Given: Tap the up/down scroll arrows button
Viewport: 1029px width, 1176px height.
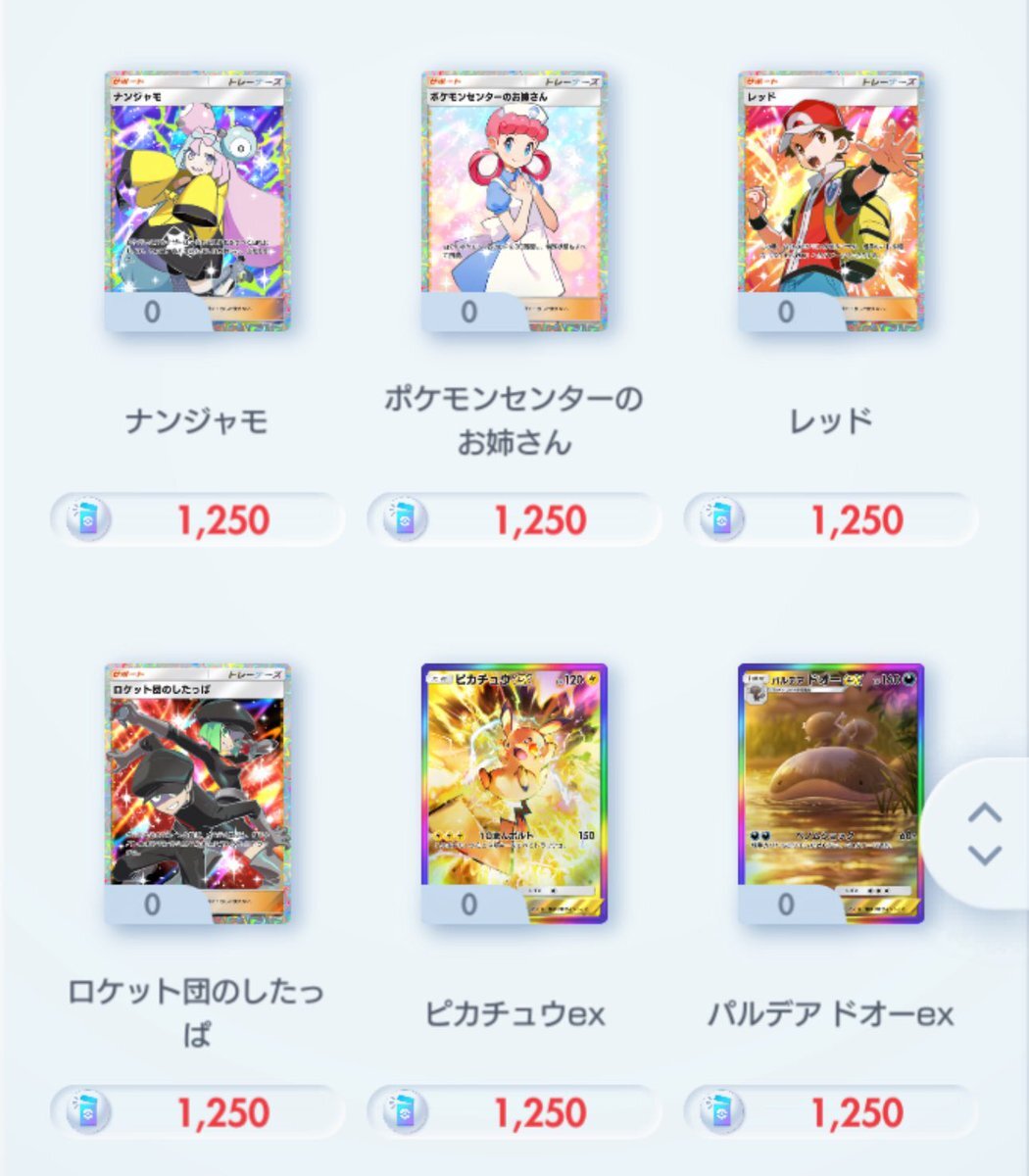Looking at the screenshot, I should (984, 833).
